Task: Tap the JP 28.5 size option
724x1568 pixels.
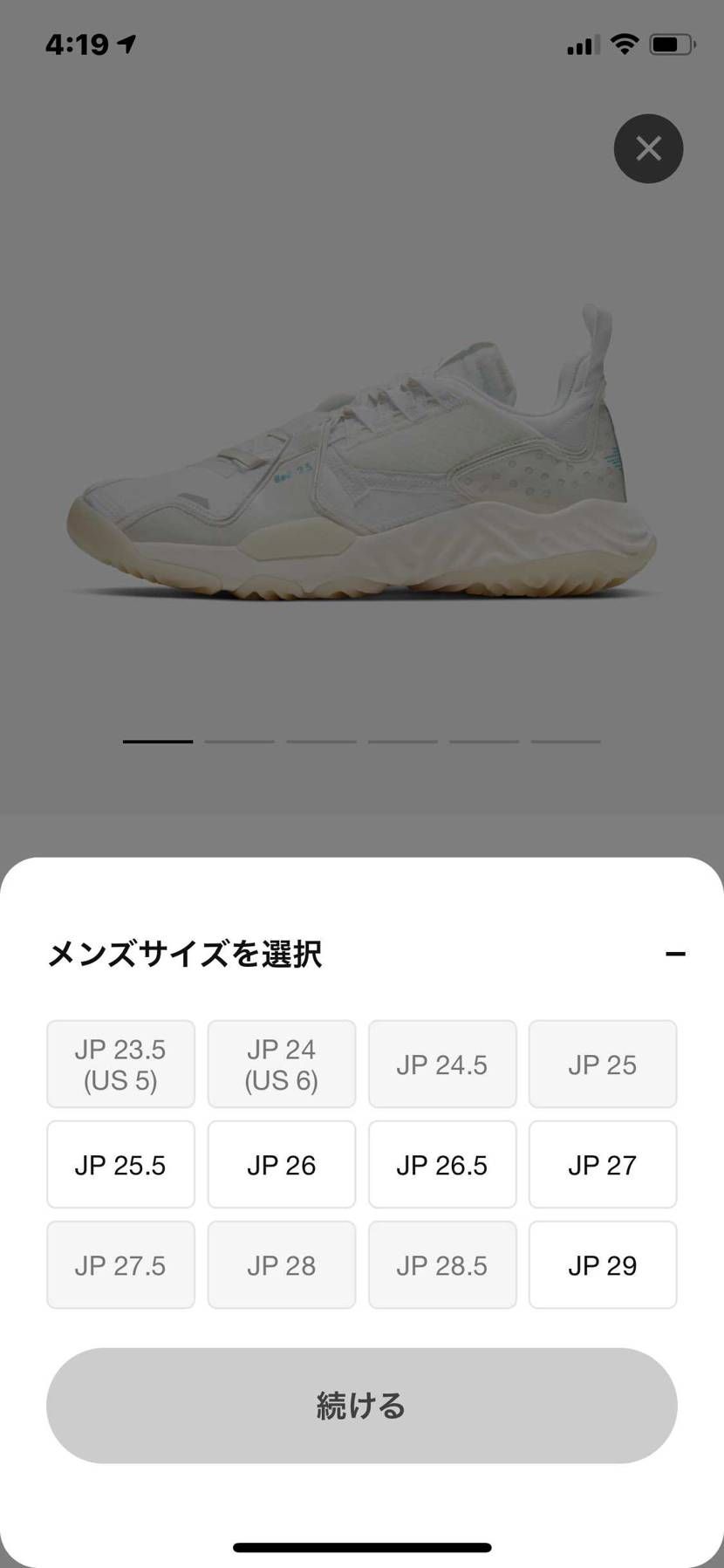Action: (x=442, y=1265)
